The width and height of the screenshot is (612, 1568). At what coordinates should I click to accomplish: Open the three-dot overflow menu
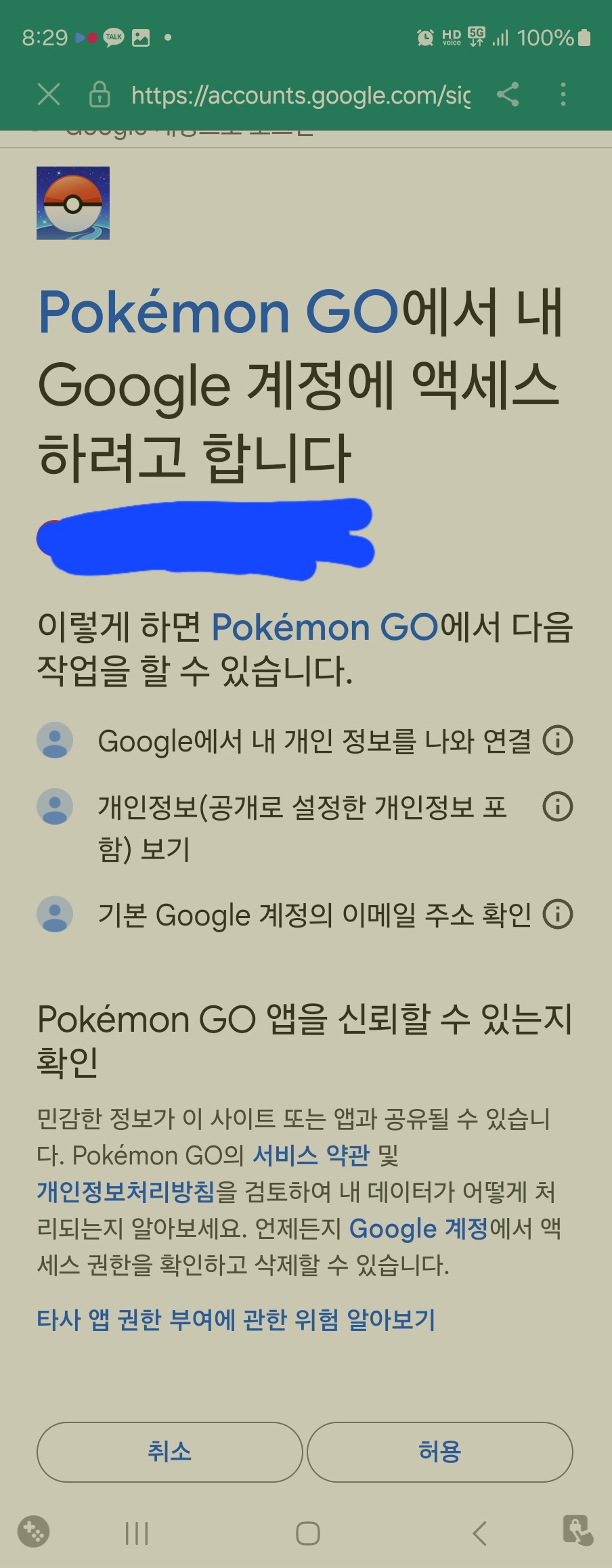563,95
